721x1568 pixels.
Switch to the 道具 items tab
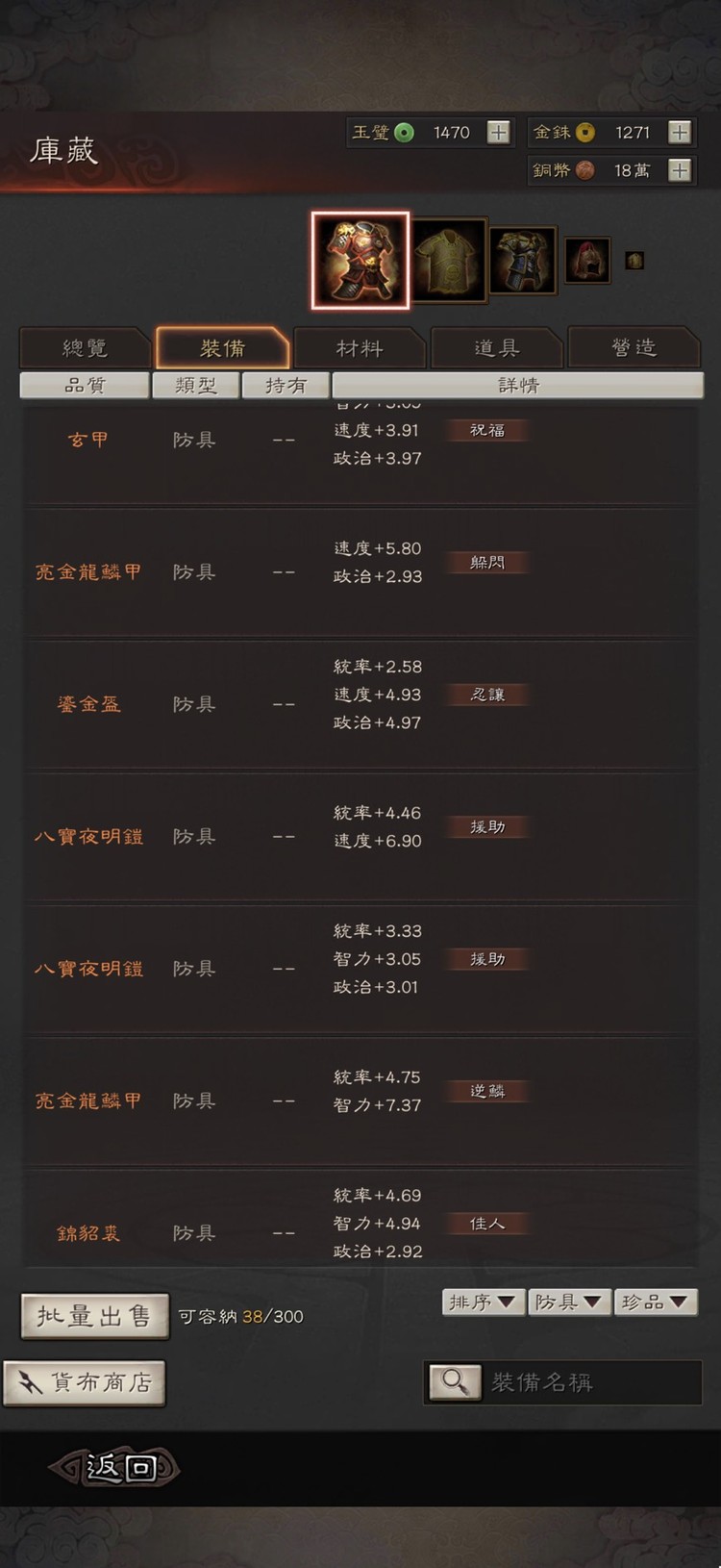(498, 348)
